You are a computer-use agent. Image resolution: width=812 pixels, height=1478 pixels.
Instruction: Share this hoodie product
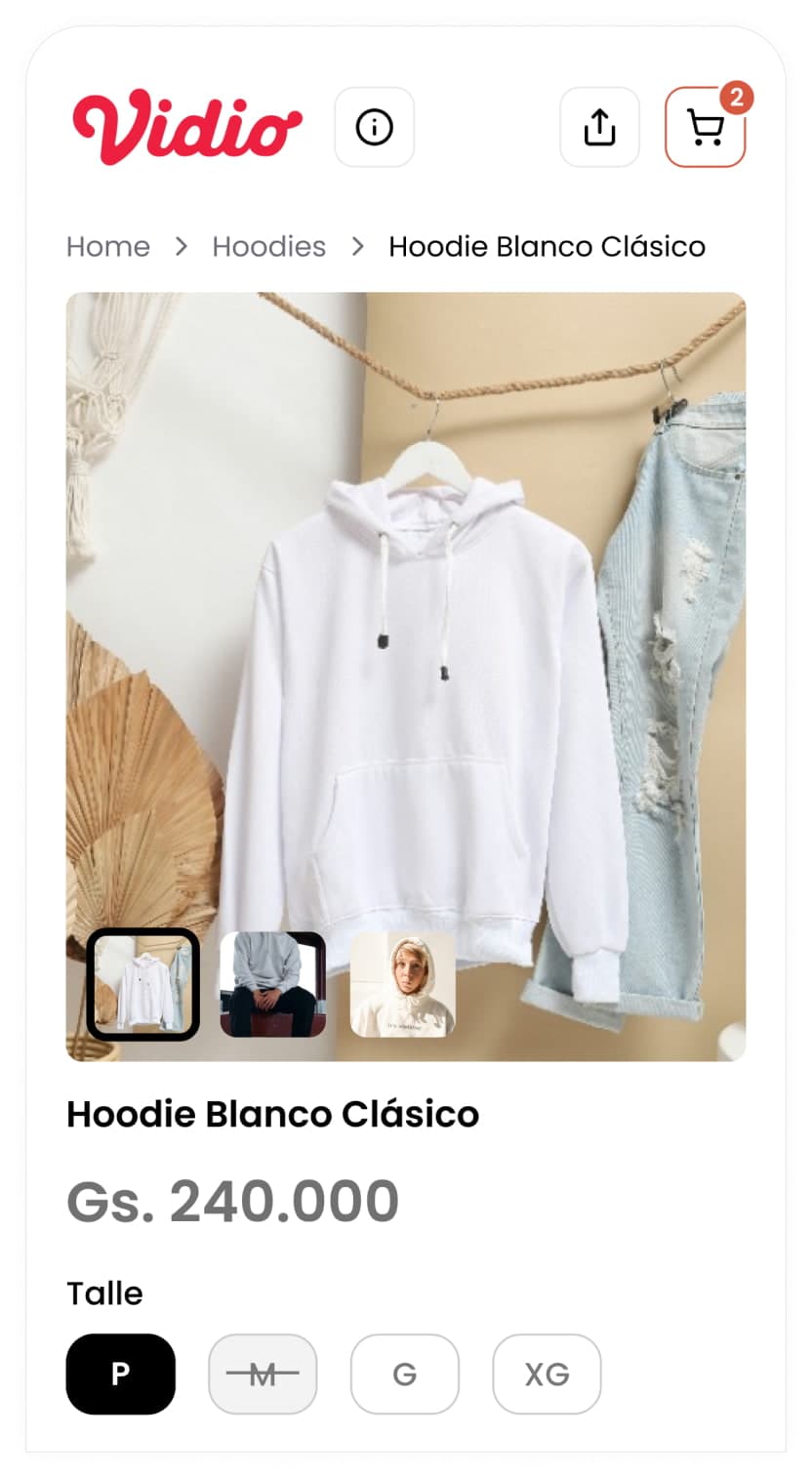pyautogui.click(x=599, y=127)
